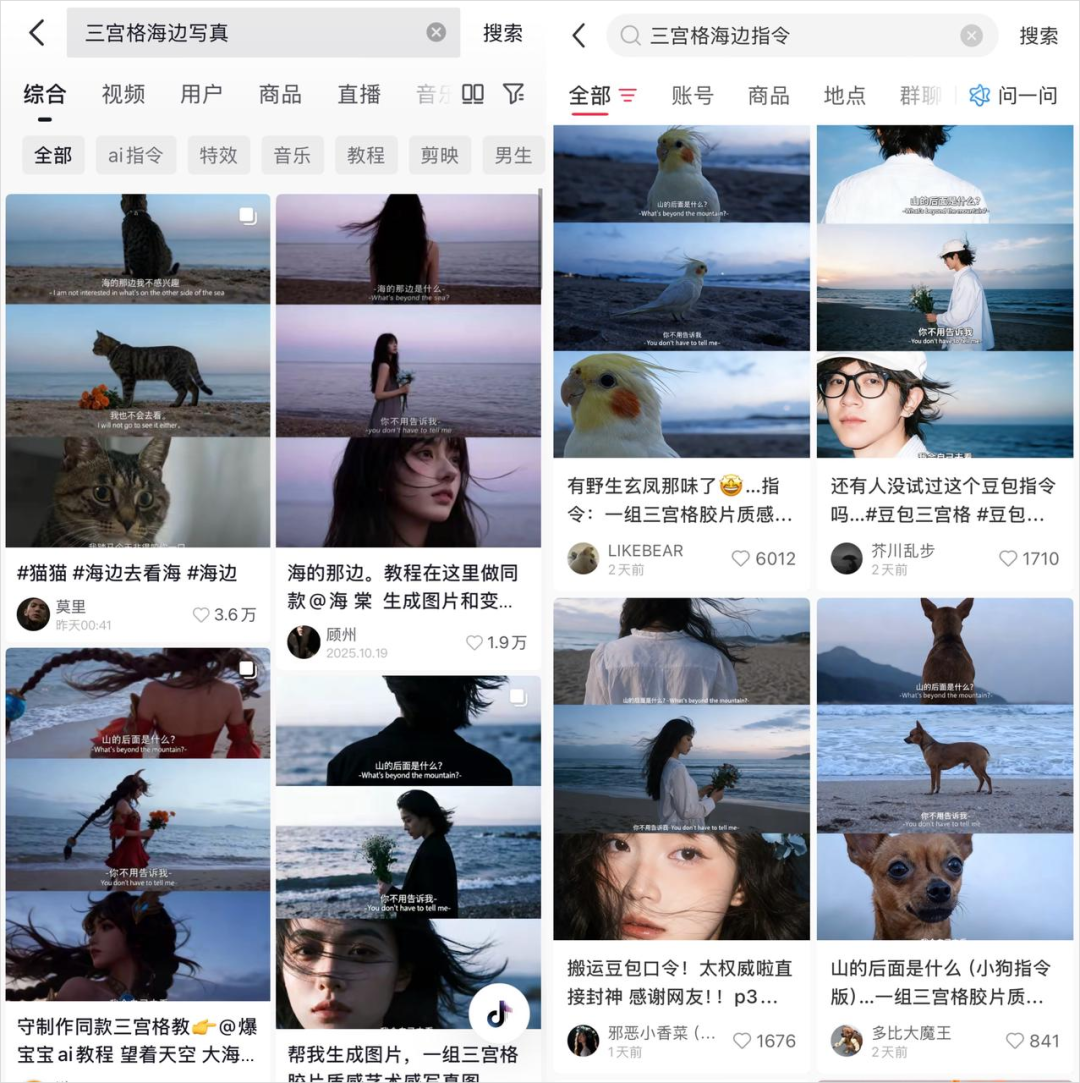Open the two-column layout view icon
Viewport: 1080px width, 1083px height.
(x=473, y=93)
